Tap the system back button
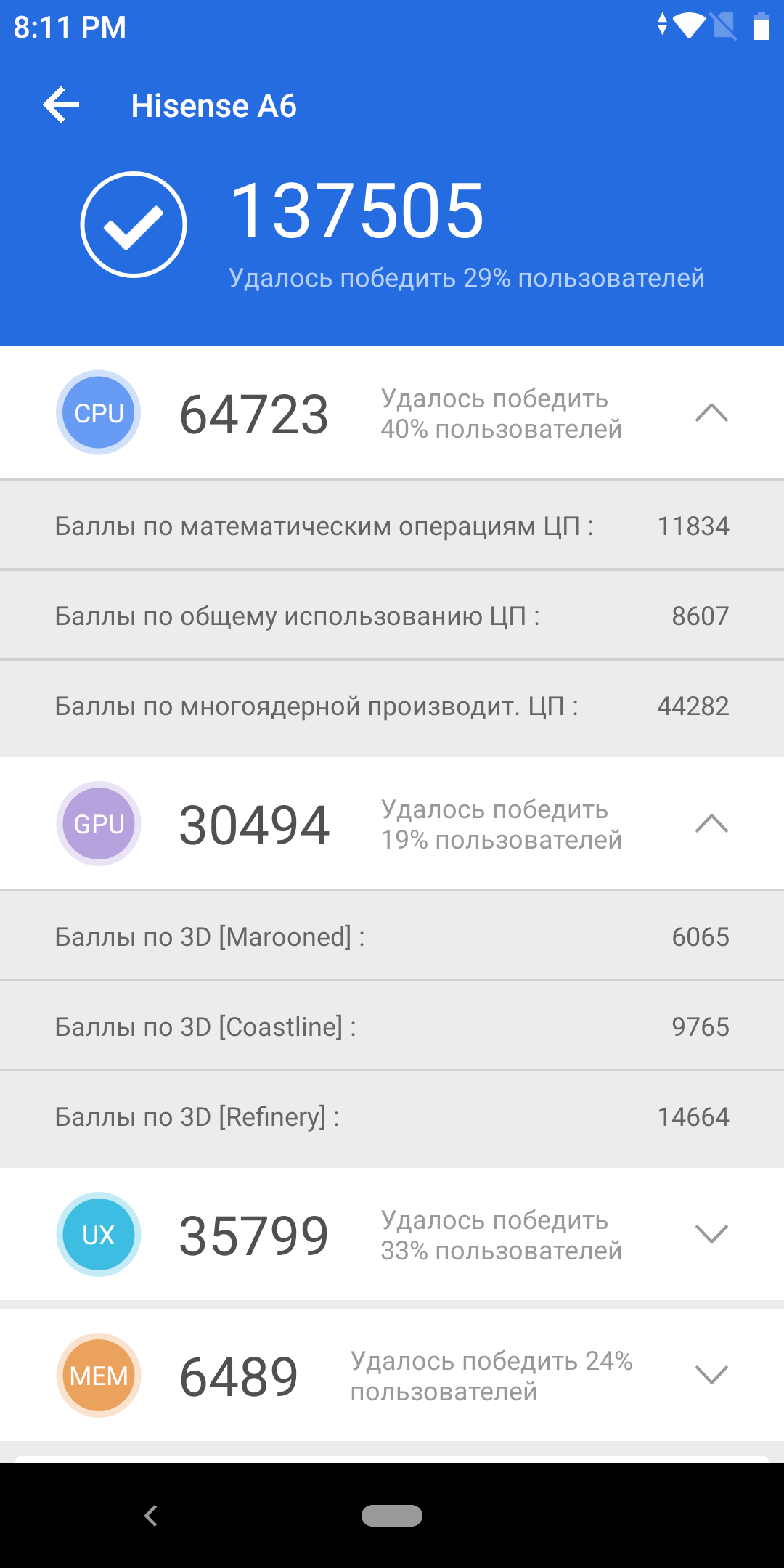This screenshot has width=784, height=1568. pyautogui.click(x=151, y=1516)
